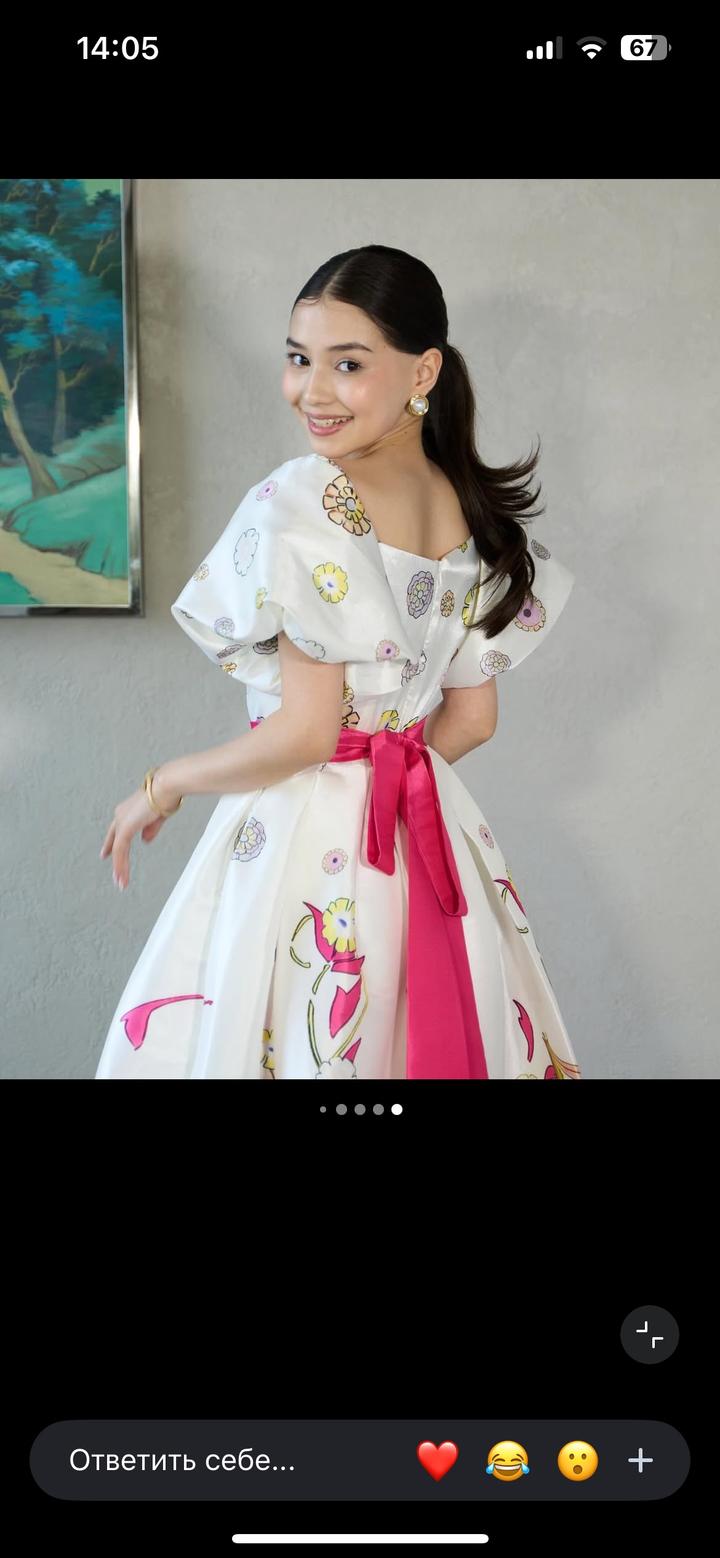React with the red heart emoji

coord(437,1461)
